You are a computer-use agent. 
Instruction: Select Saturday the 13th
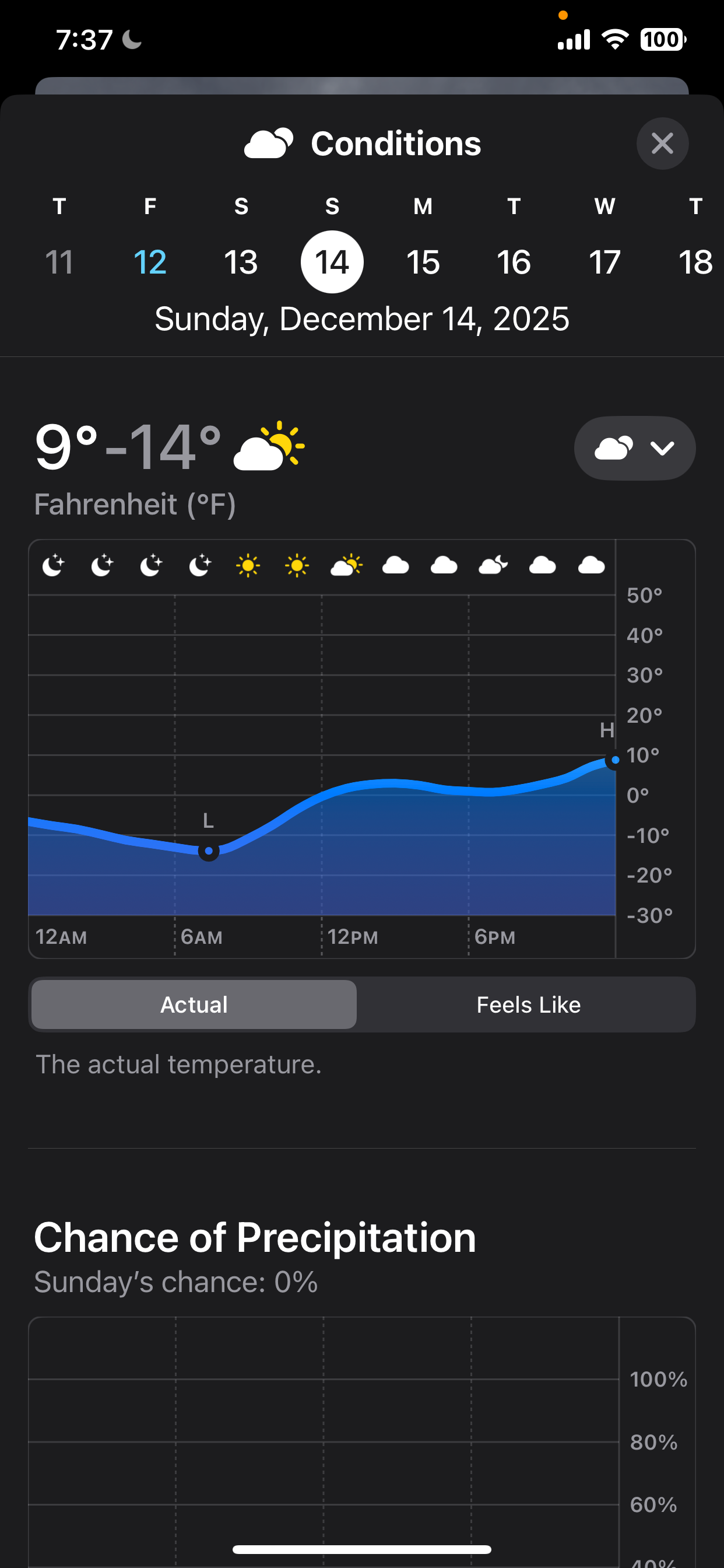tap(241, 262)
